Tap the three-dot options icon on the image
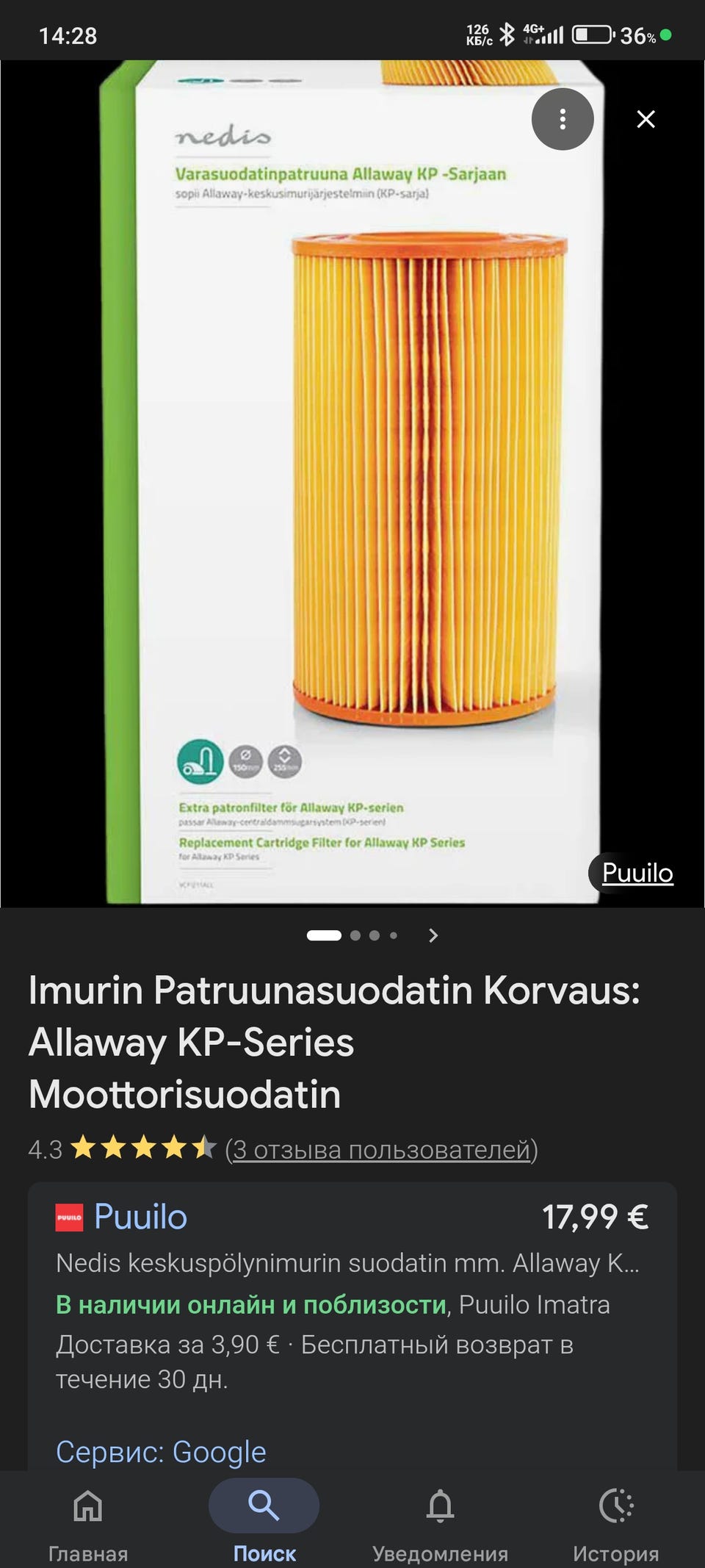The image size is (705, 1568). click(562, 120)
